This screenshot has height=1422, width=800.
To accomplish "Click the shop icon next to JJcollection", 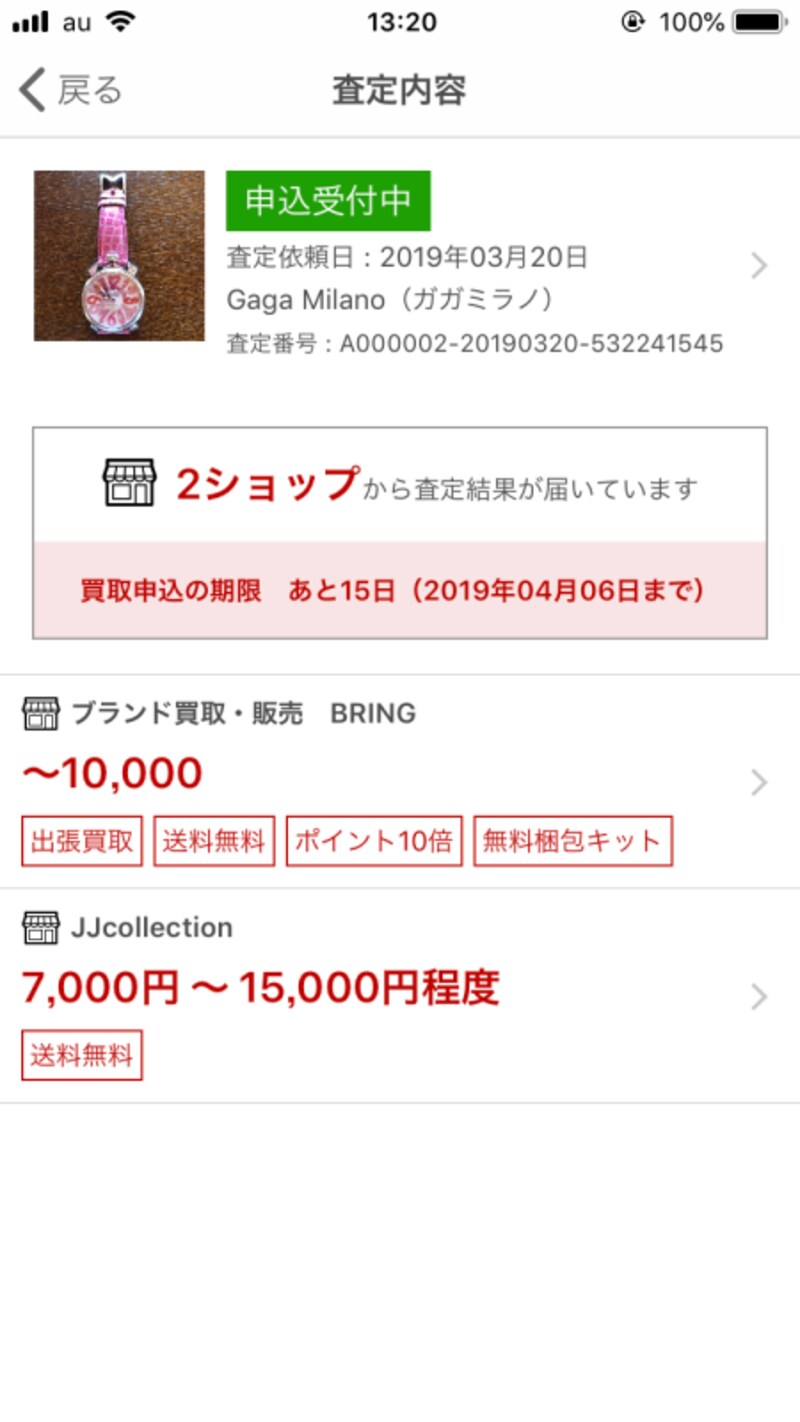I will [x=40, y=927].
